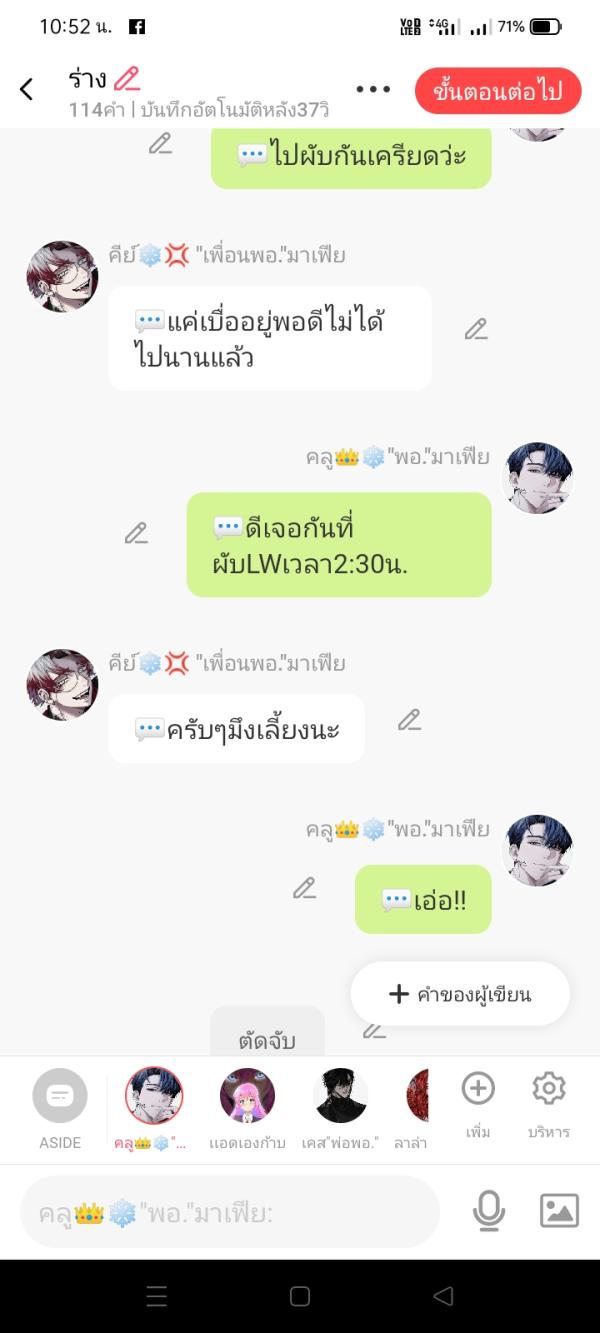Image resolution: width=600 pixels, height=1333 pixels.
Task: Choose character แอดเองก้าบ as speaker
Action: coord(247,1107)
